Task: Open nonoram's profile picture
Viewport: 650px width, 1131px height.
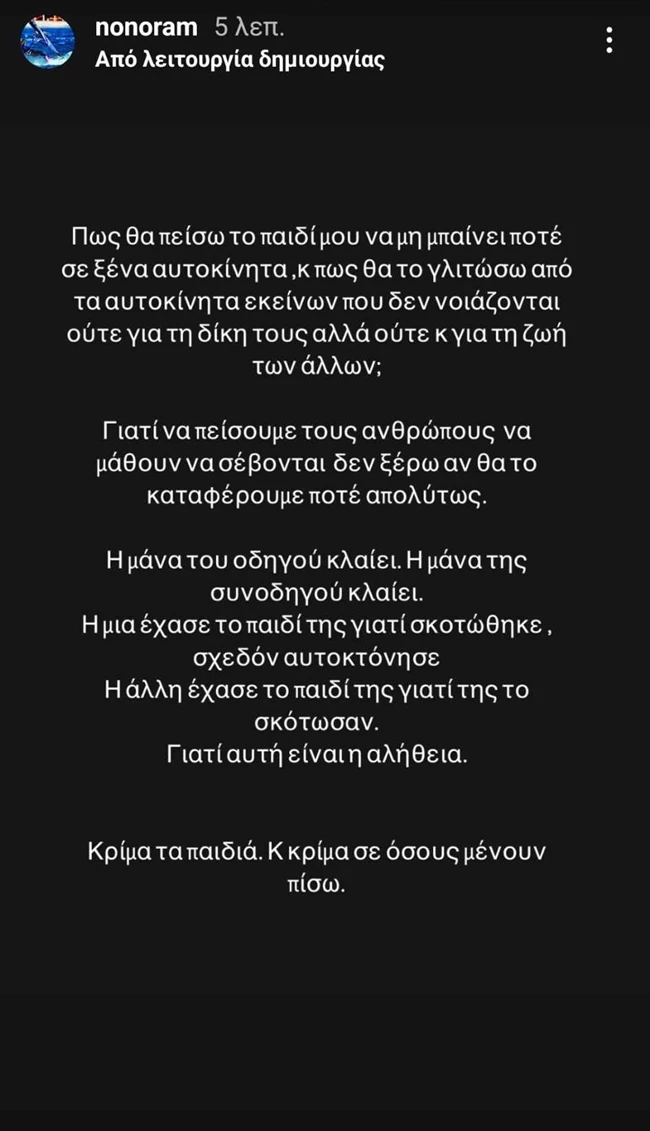Action: 48,42
